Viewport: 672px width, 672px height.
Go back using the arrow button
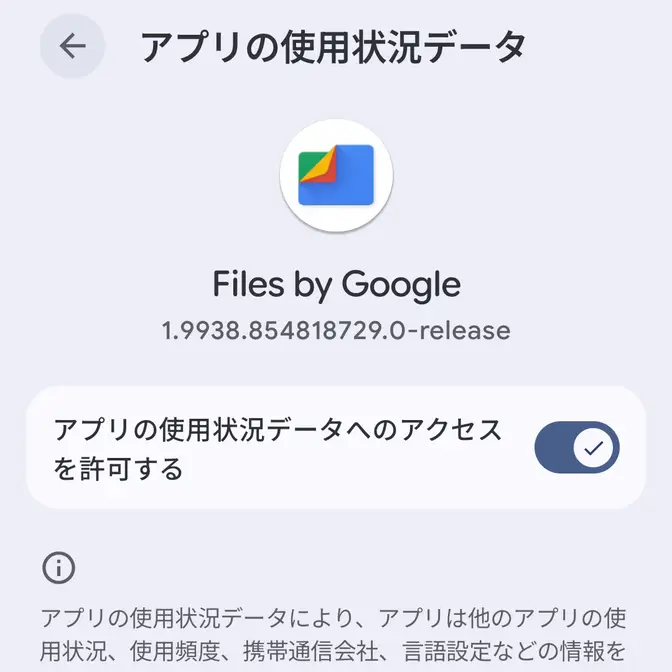pyautogui.click(x=73, y=47)
